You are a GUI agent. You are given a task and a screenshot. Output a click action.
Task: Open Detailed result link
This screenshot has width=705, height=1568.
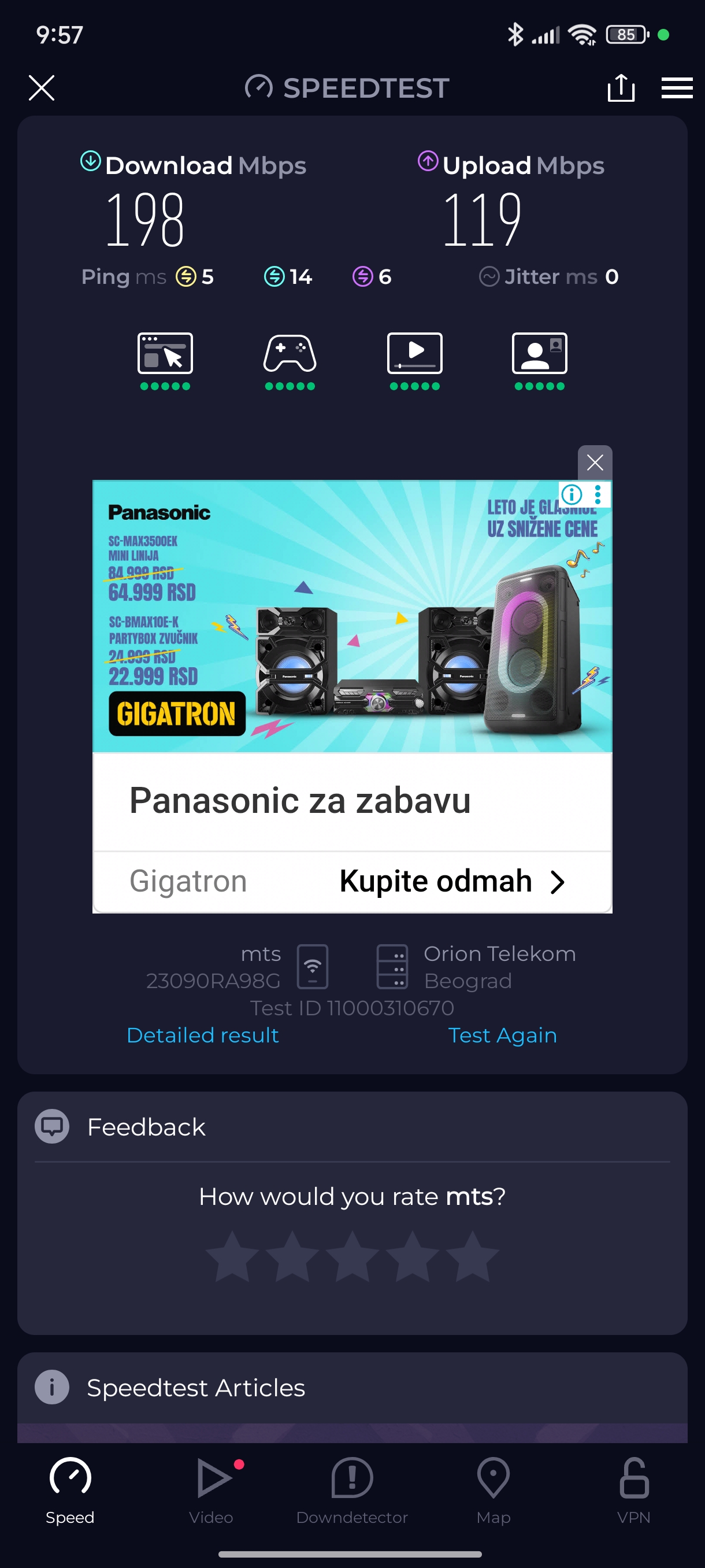click(203, 1035)
